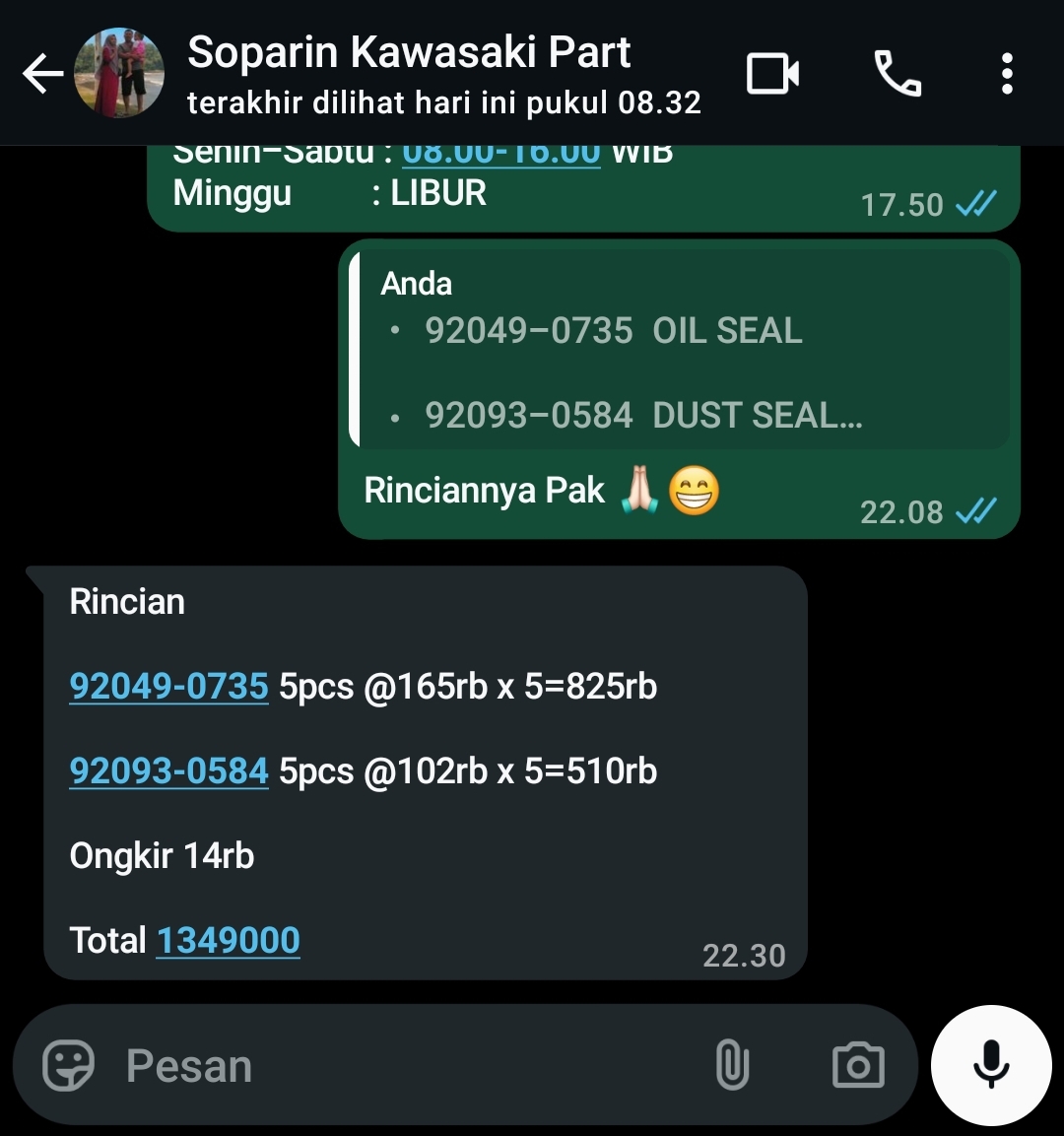Open the camera from the message bar

click(858, 1065)
